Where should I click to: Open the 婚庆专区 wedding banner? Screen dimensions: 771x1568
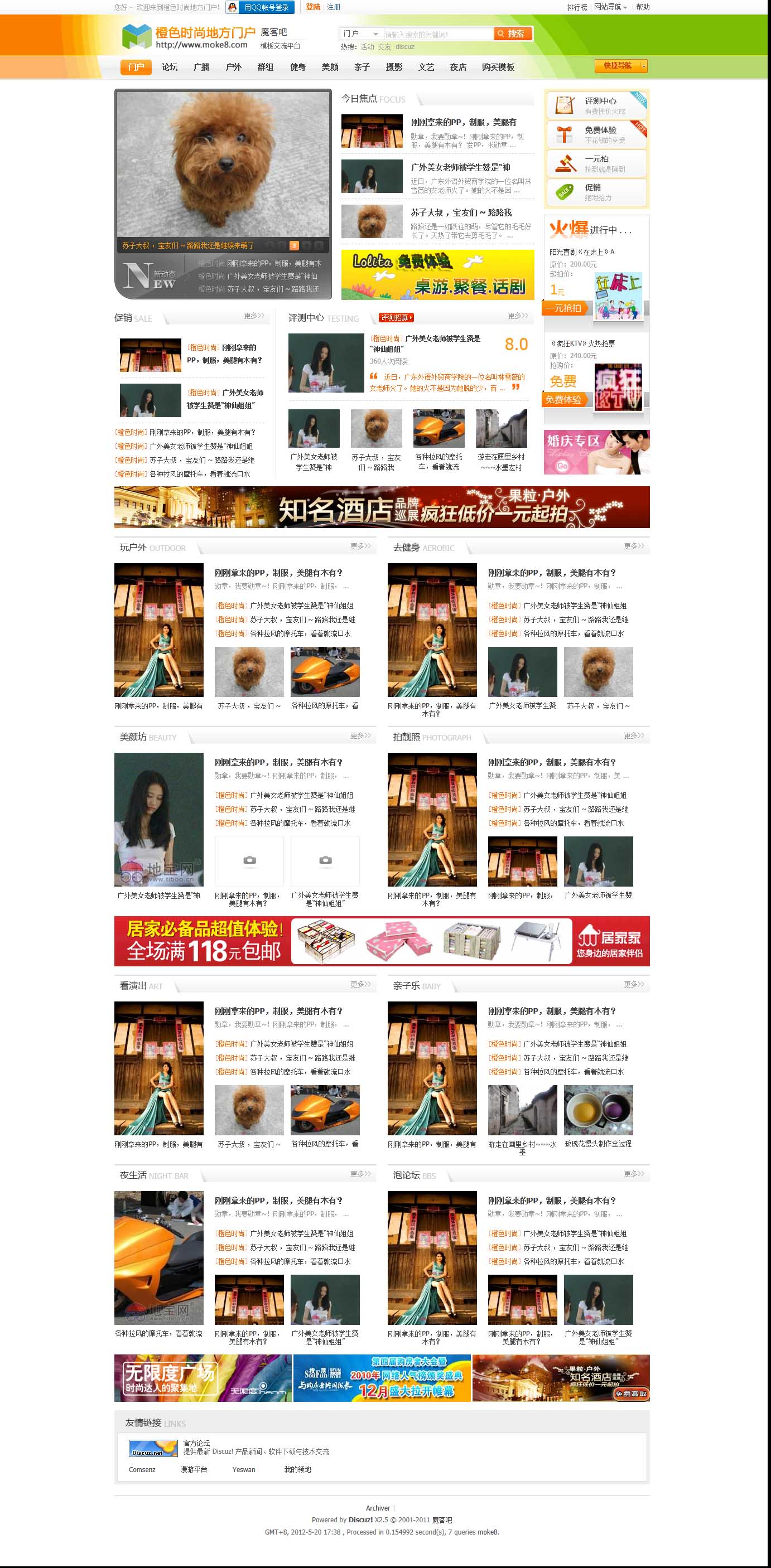point(596,452)
